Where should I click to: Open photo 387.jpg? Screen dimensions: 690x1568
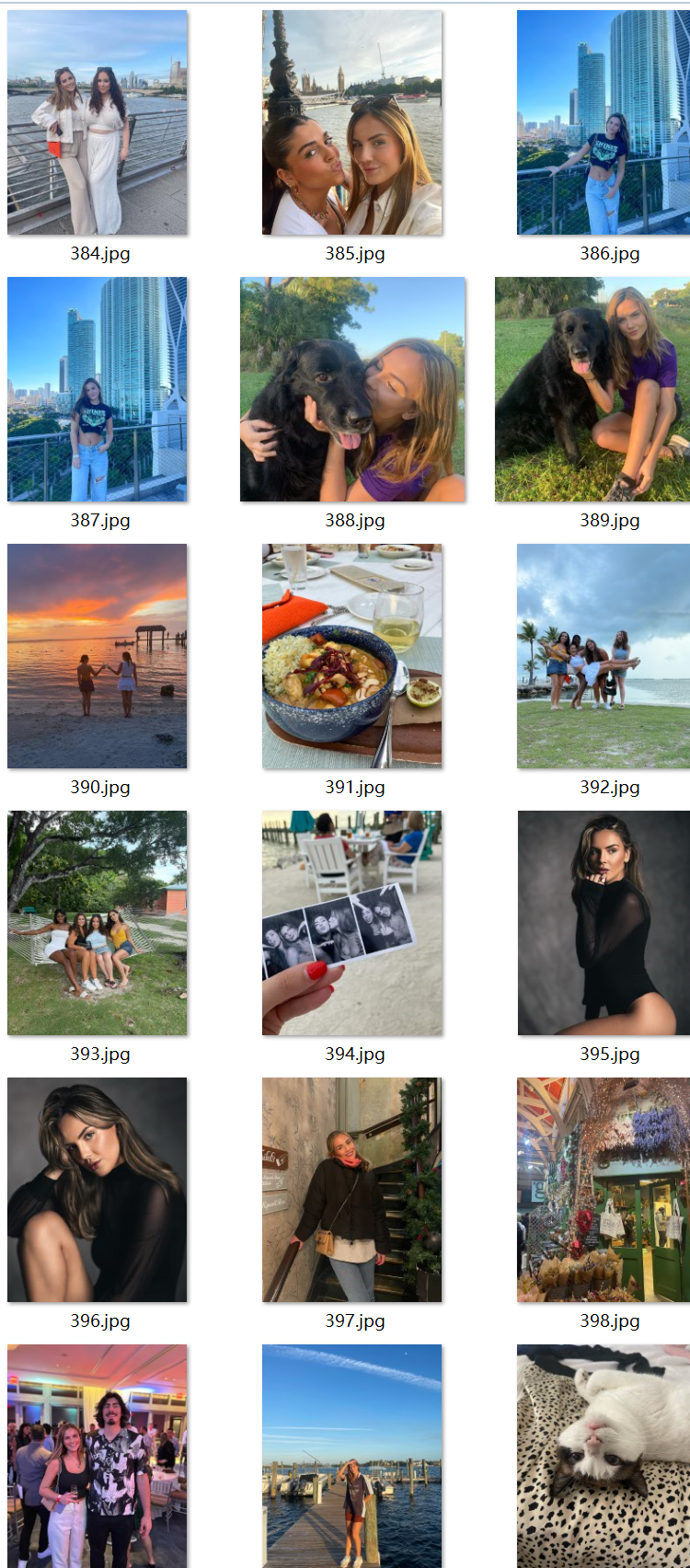pyautogui.click(x=98, y=389)
